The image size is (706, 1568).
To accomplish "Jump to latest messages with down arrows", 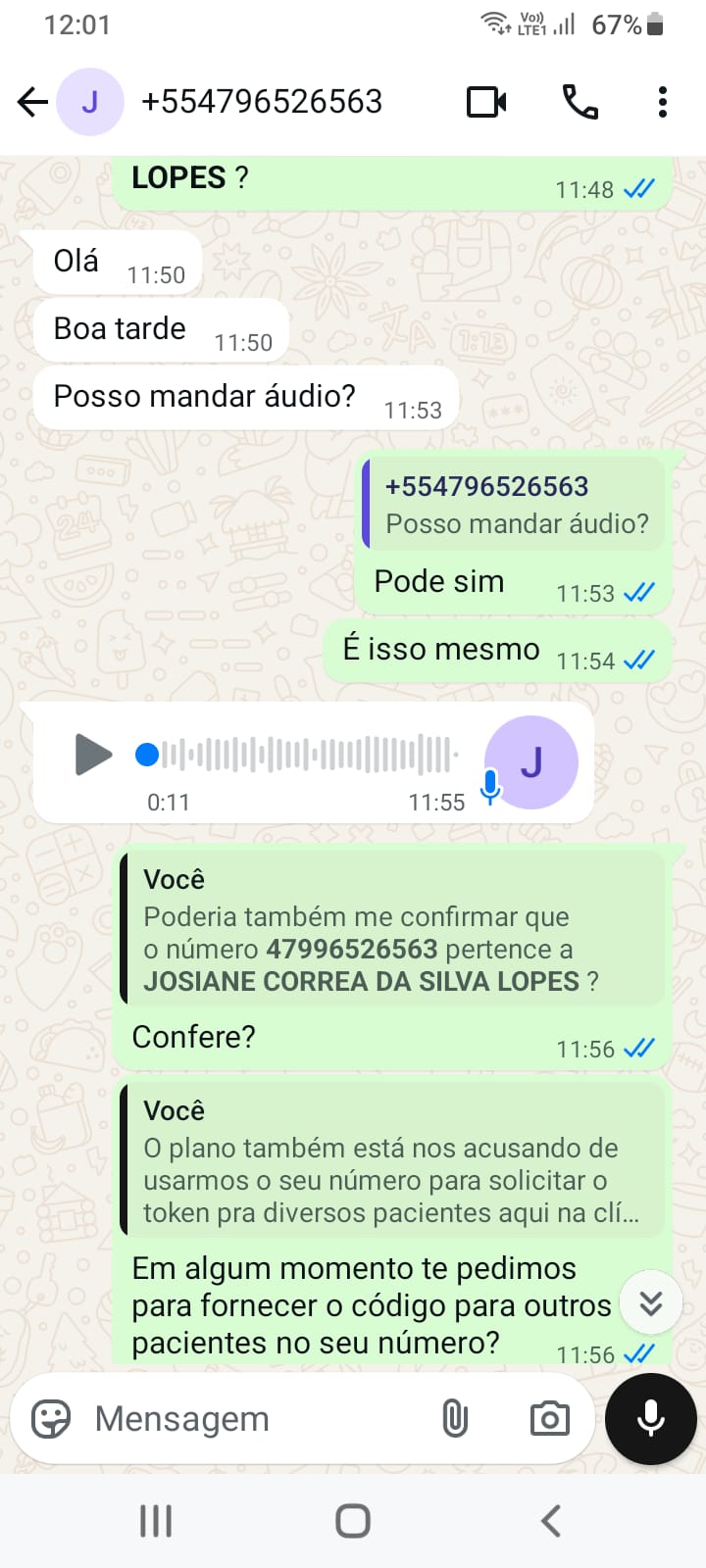I will point(651,1302).
